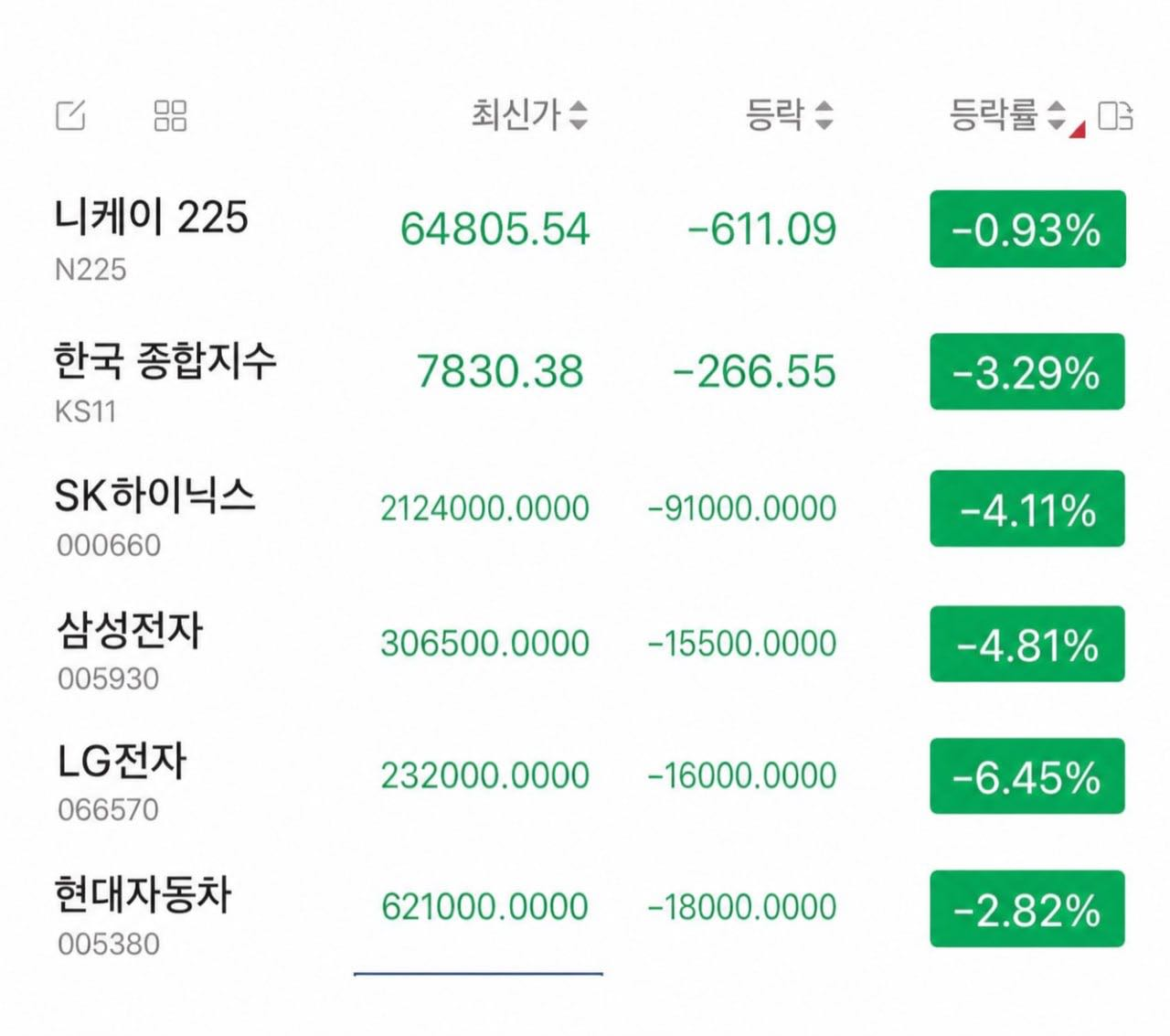The height and width of the screenshot is (1036, 1170).
Task: Sort list by 최신가 column
Action: tap(529, 114)
